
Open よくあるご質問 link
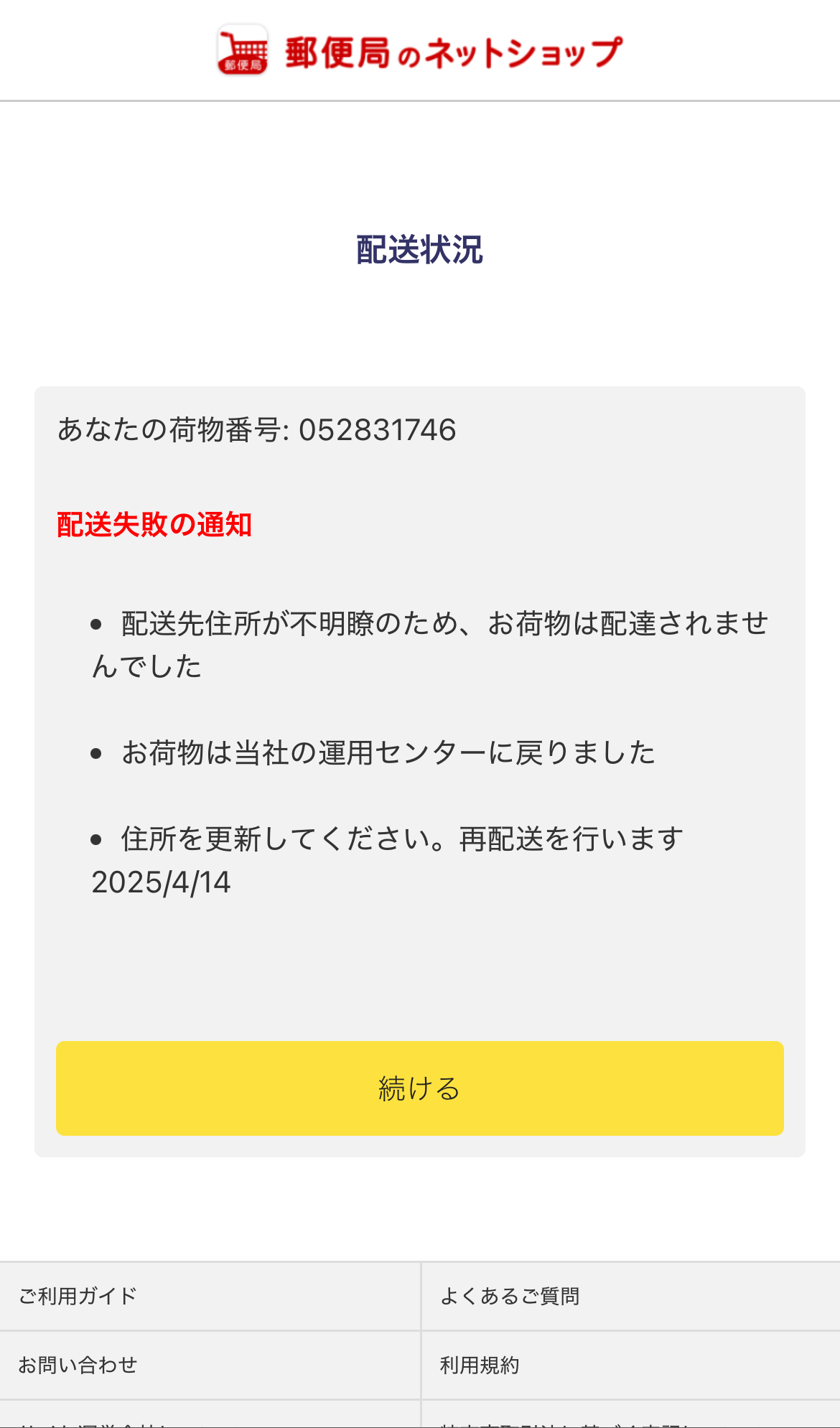point(631,1296)
